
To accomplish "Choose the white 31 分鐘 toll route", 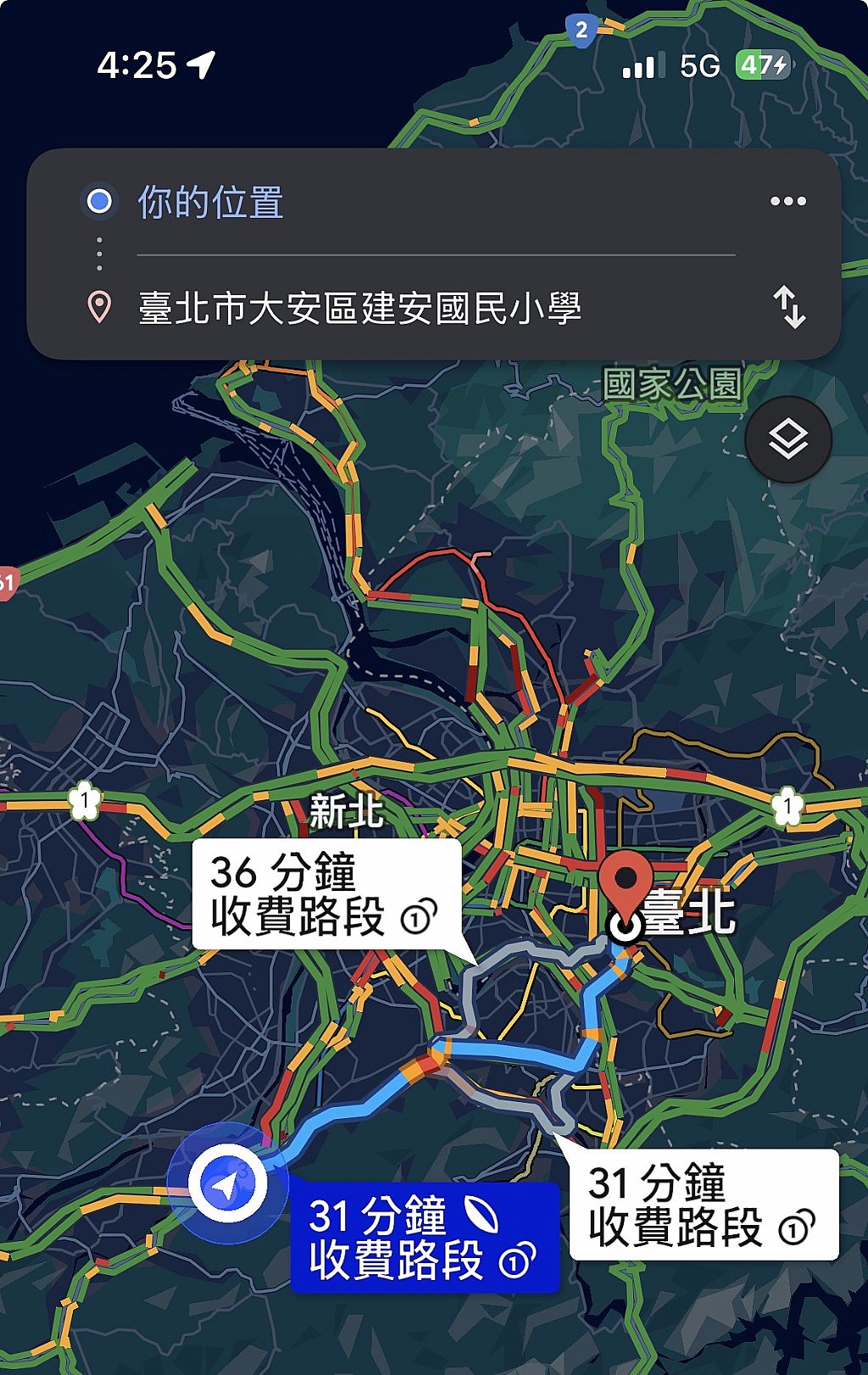I will [x=704, y=1205].
